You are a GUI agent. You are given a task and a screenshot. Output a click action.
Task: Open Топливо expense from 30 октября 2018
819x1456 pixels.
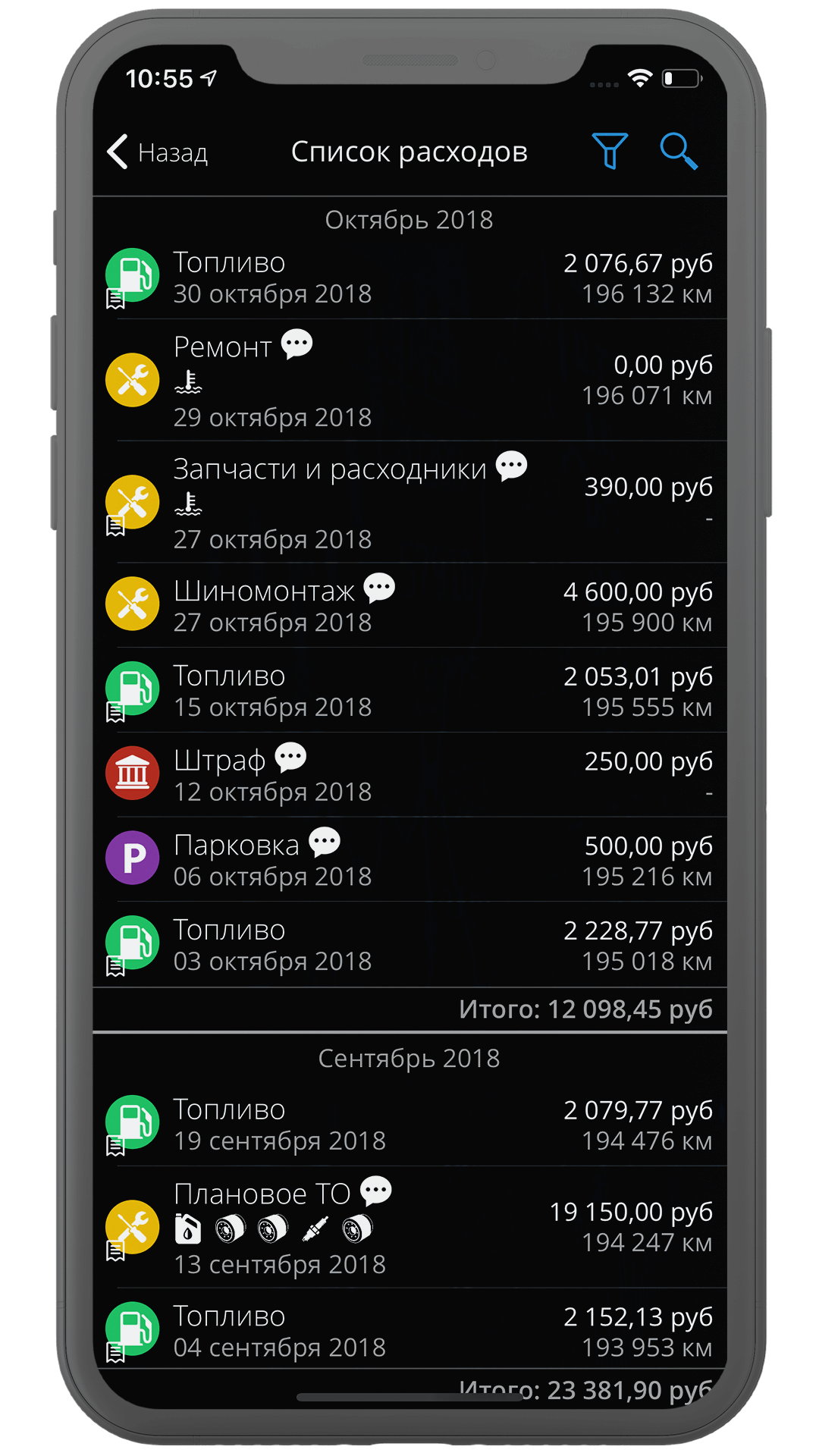click(409, 278)
